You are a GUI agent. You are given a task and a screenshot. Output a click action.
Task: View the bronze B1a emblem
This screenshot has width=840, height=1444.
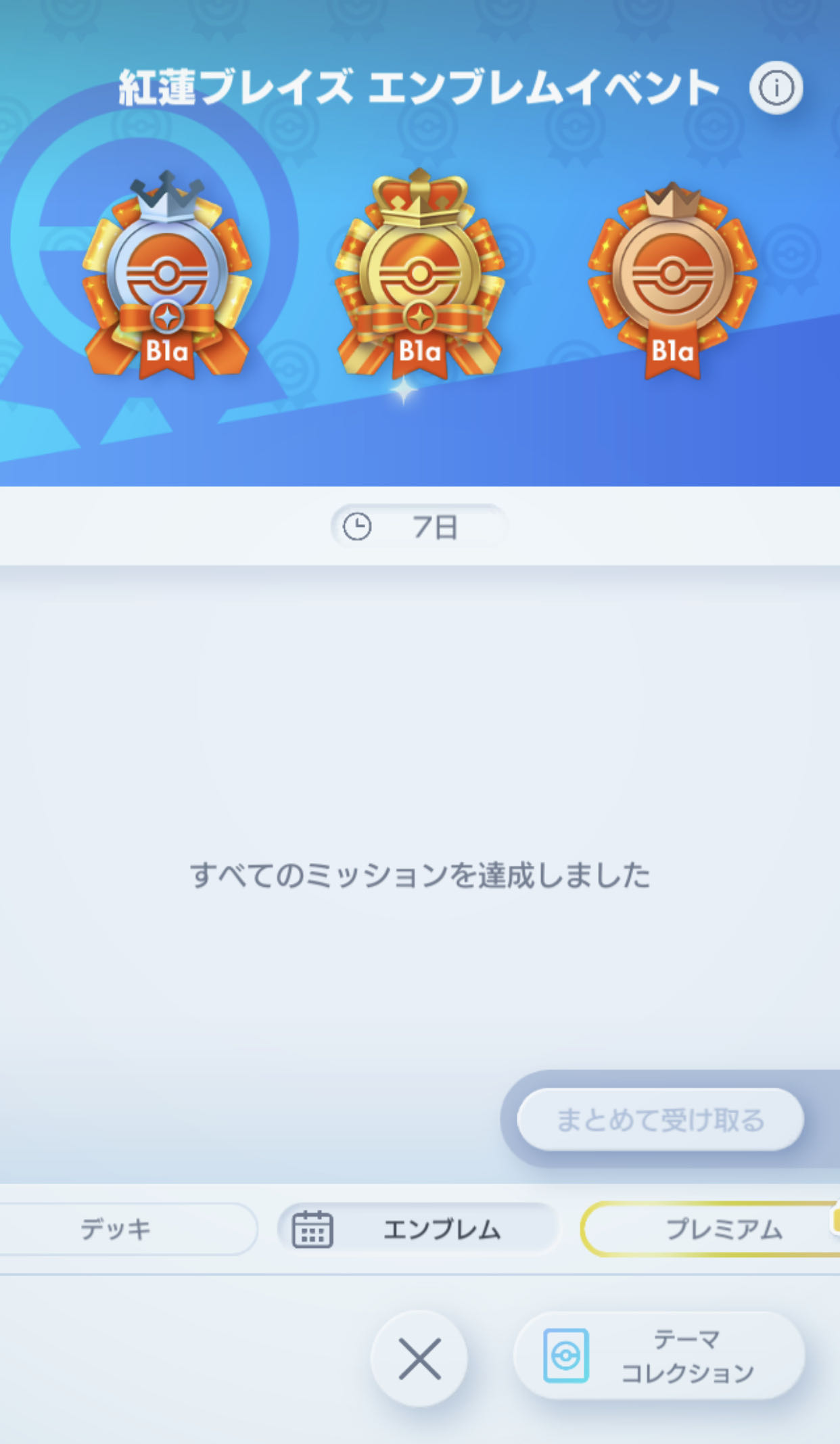tap(672, 281)
